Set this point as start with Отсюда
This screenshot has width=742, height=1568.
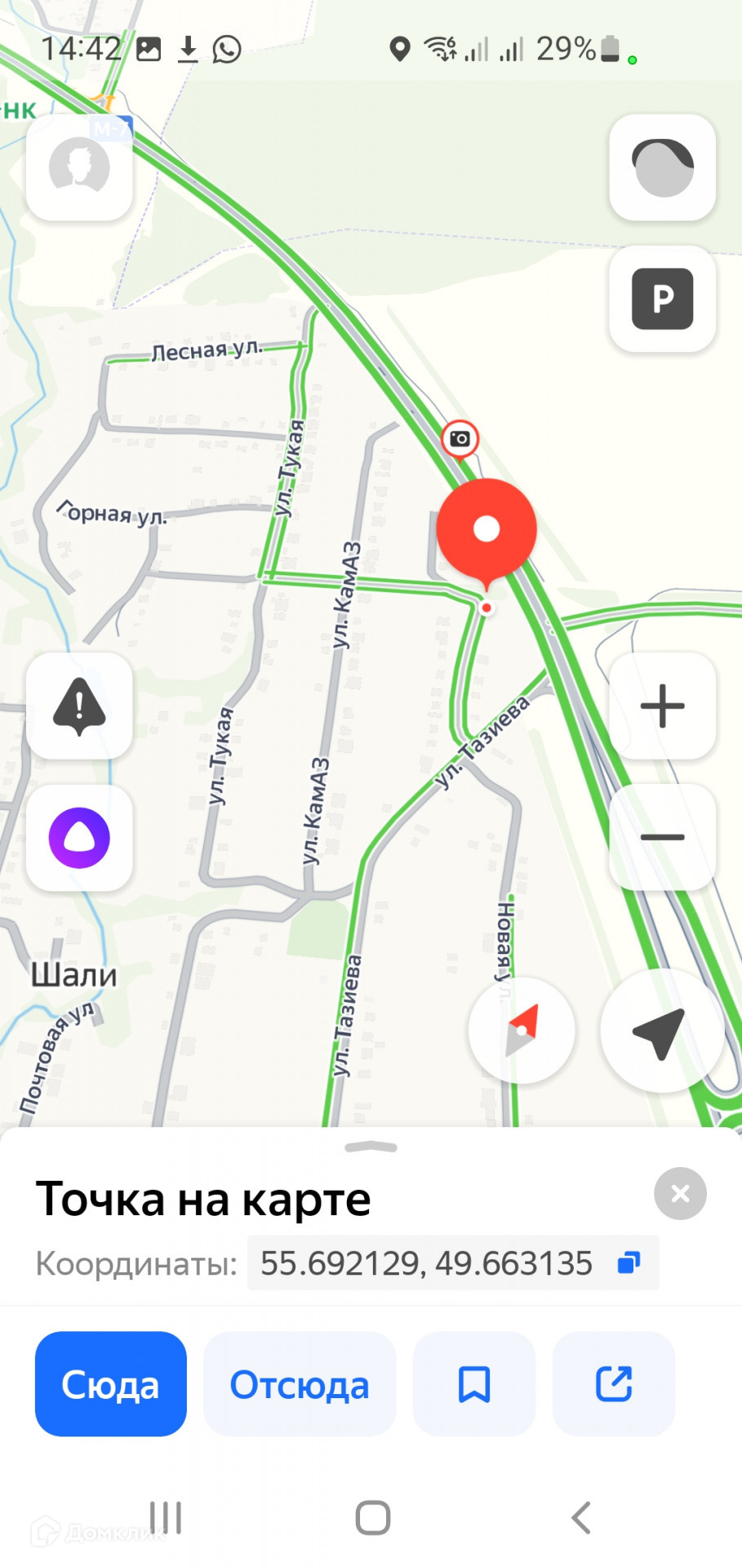(x=300, y=1384)
